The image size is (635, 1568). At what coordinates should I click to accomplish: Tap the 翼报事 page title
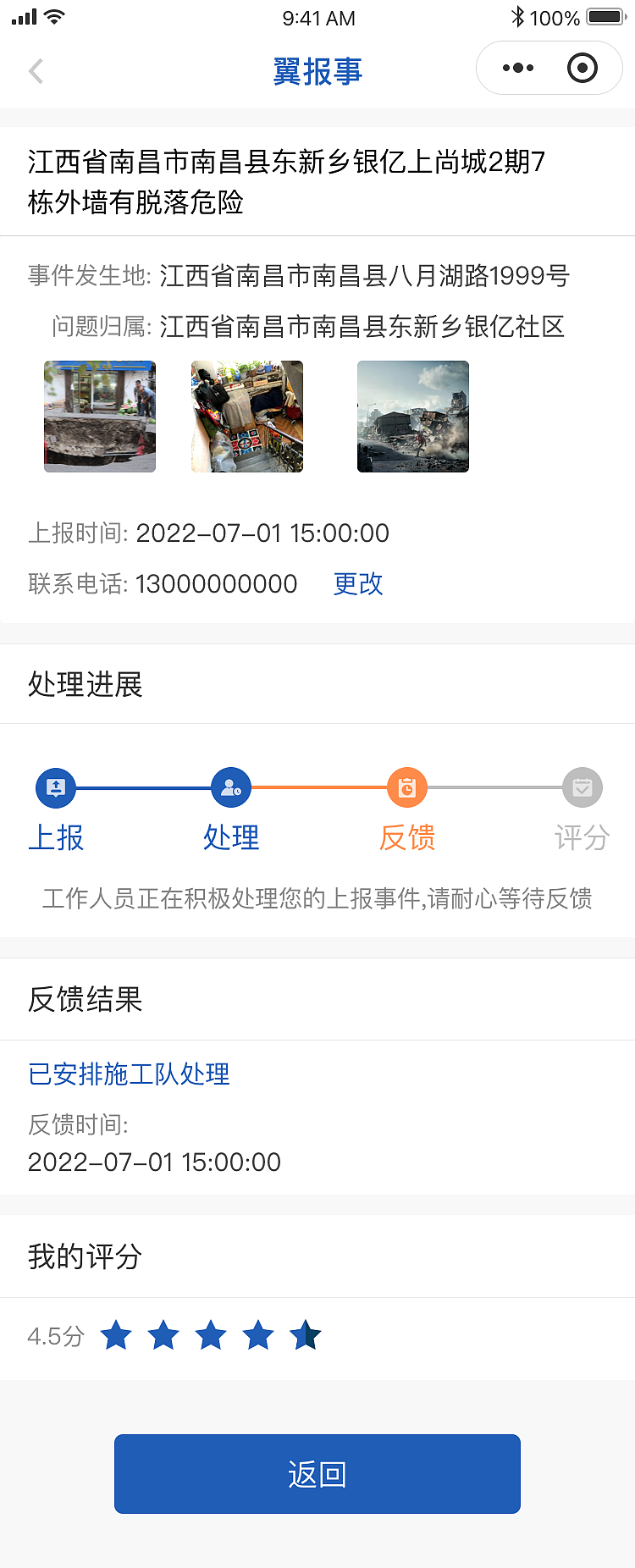pyautogui.click(x=317, y=71)
